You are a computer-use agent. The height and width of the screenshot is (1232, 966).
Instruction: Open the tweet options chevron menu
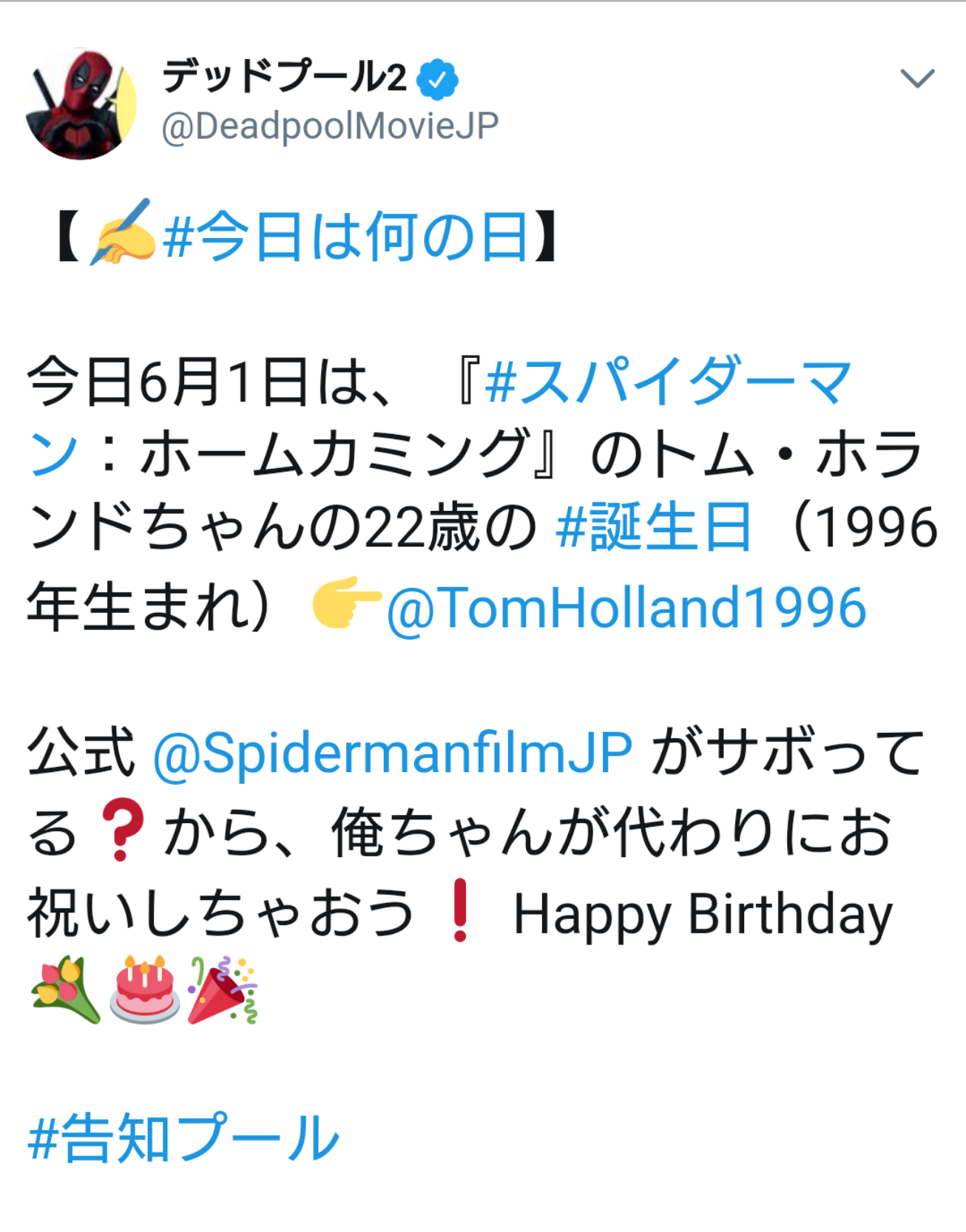pyautogui.click(x=917, y=78)
